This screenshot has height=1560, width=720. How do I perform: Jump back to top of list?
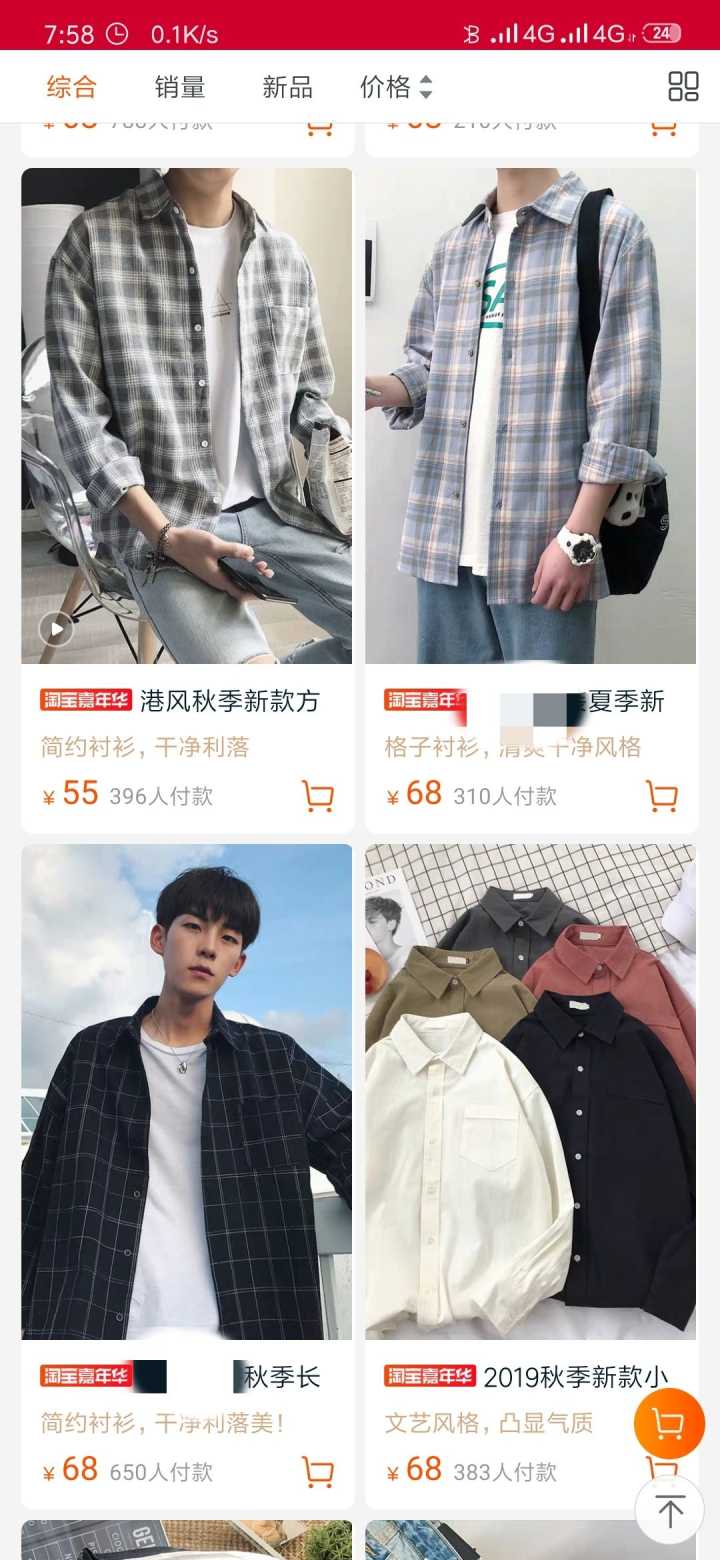click(x=669, y=1510)
